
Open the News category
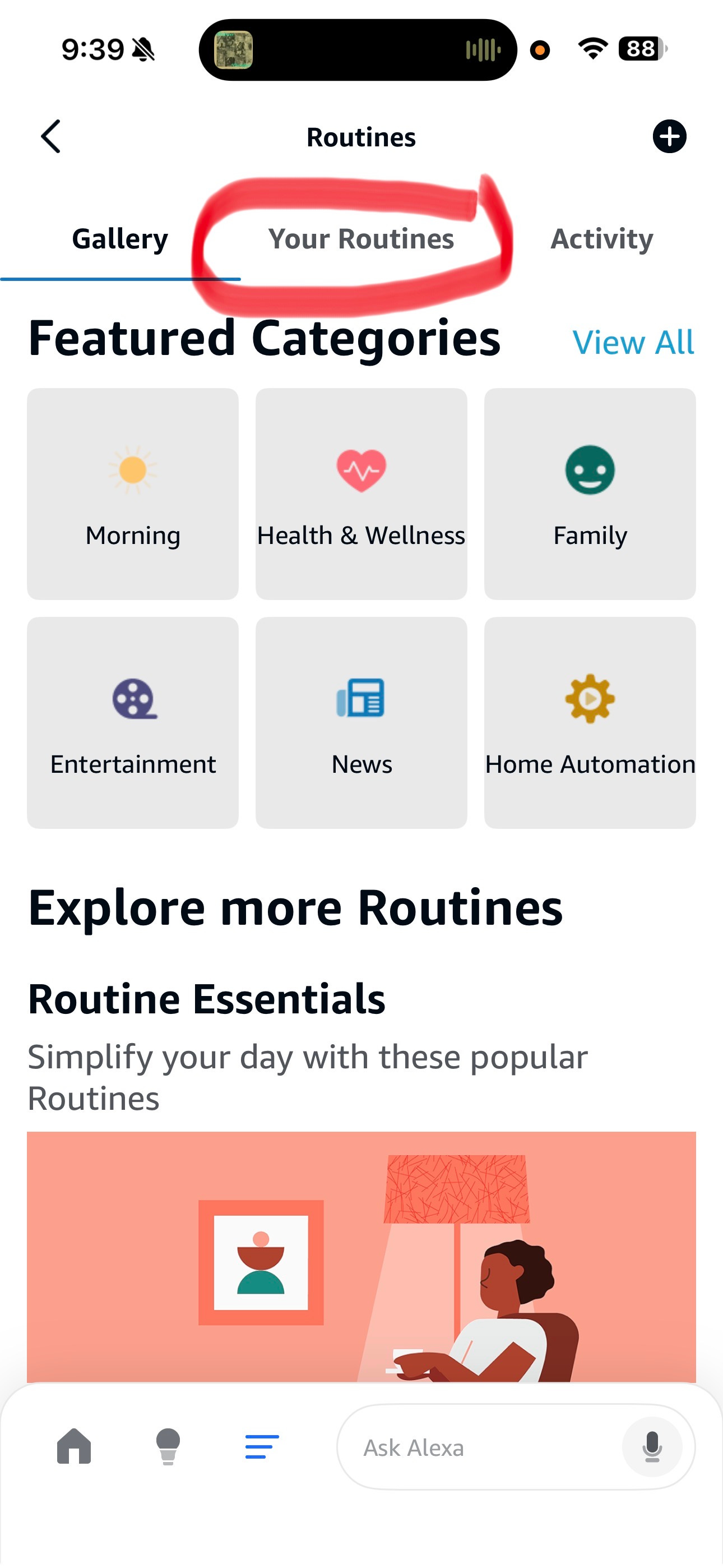pyautogui.click(x=361, y=722)
